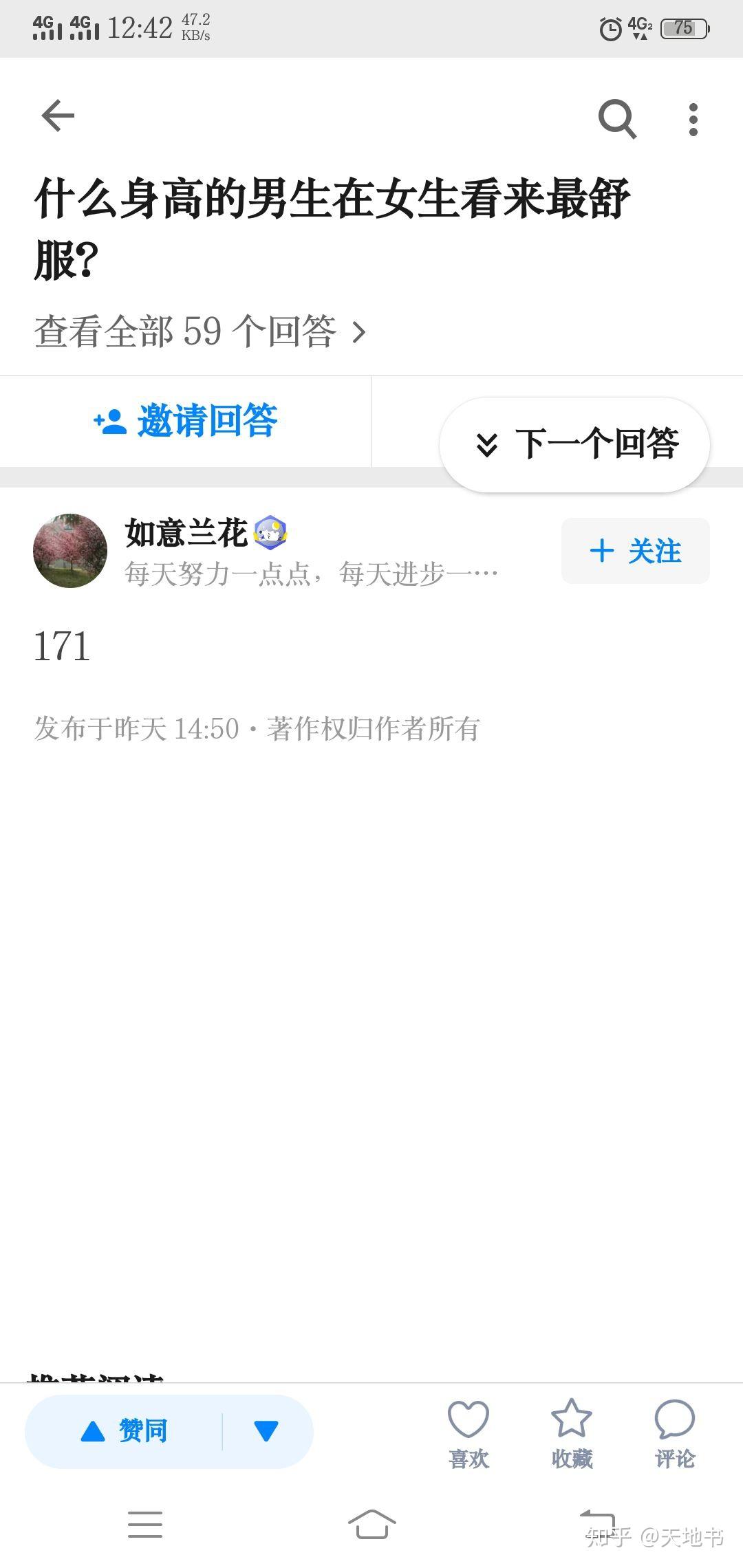Screen dimensions: 743x1568
Task: Open the three-dot overflow menu
Action: pos(693,119)
